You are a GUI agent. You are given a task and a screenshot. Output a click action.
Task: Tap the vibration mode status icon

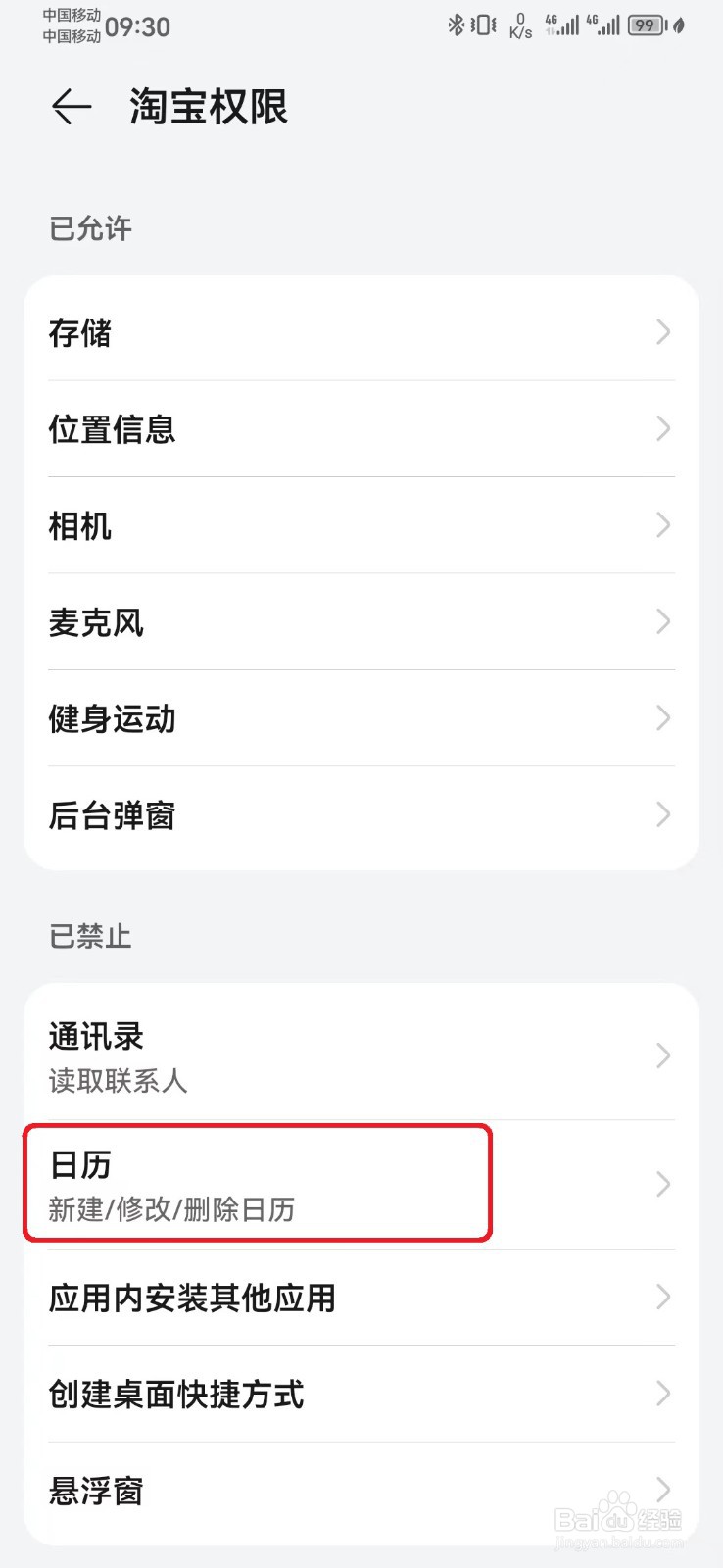482,25
